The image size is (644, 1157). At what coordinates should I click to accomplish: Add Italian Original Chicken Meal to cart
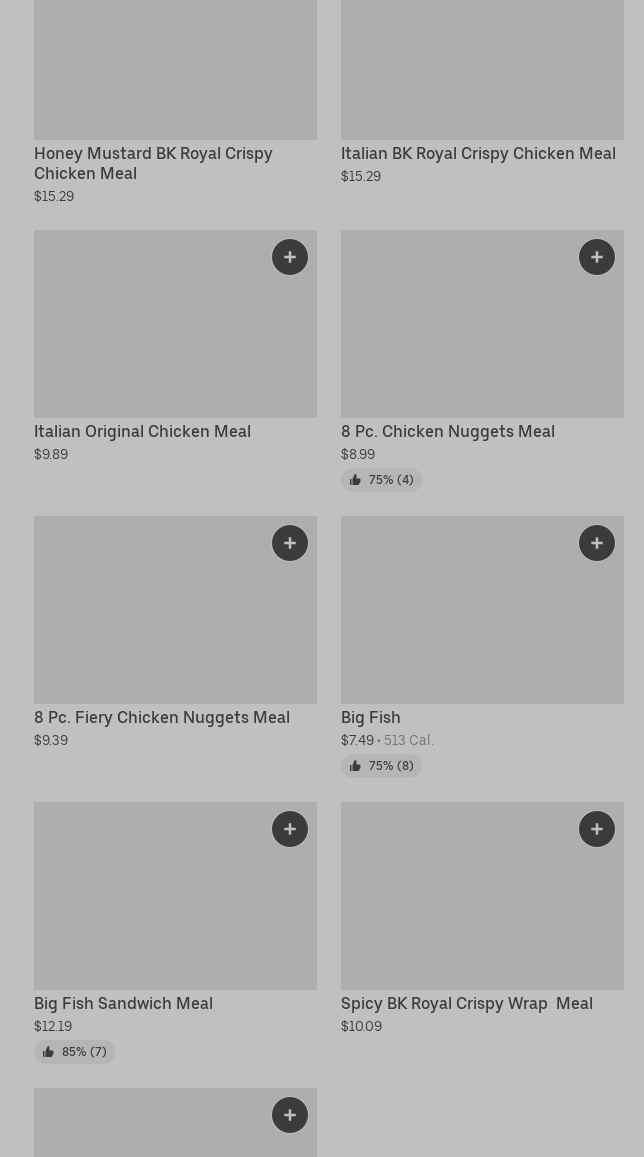[x=290, y=257]
